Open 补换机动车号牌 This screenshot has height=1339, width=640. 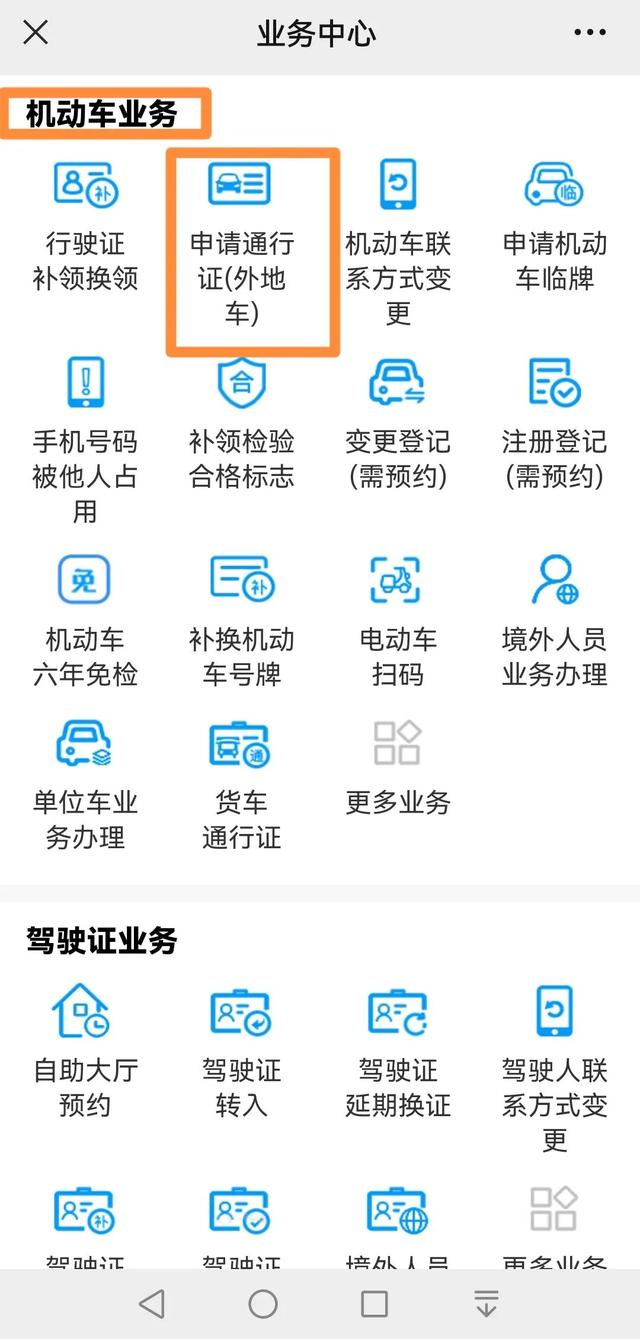(x=242, y=620)
